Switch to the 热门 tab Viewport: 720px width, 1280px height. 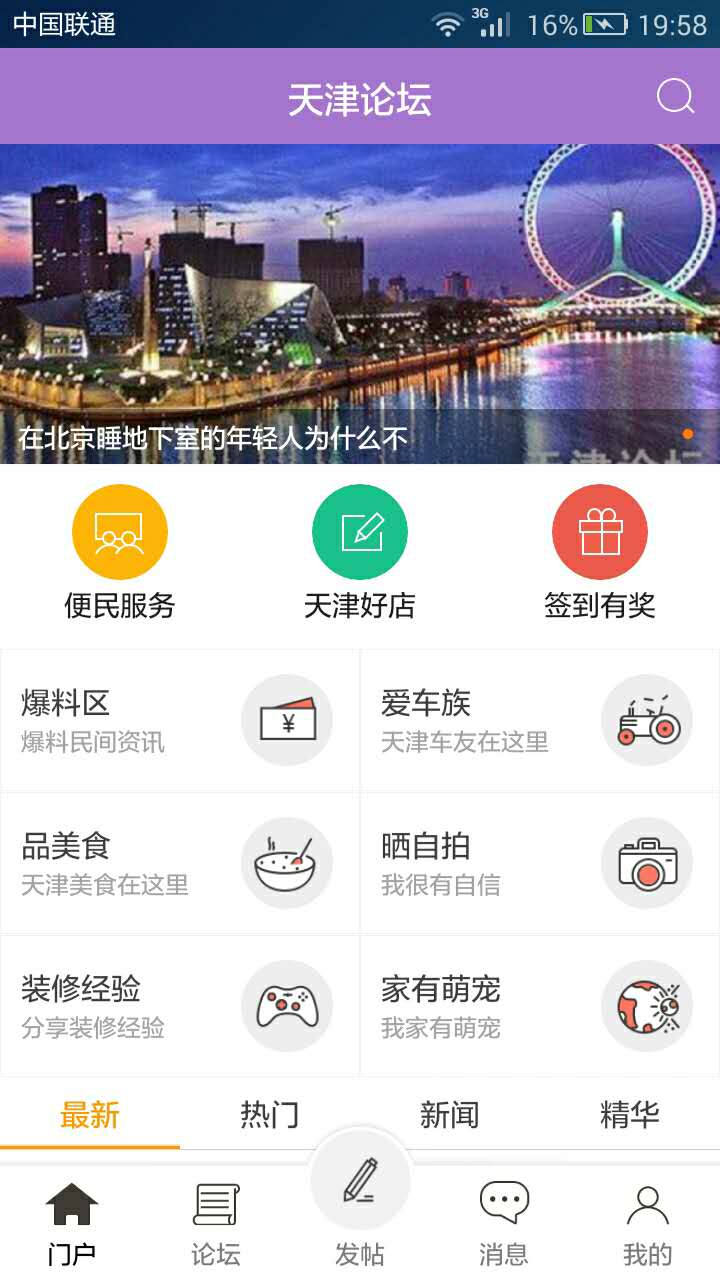pos(270,1114)
